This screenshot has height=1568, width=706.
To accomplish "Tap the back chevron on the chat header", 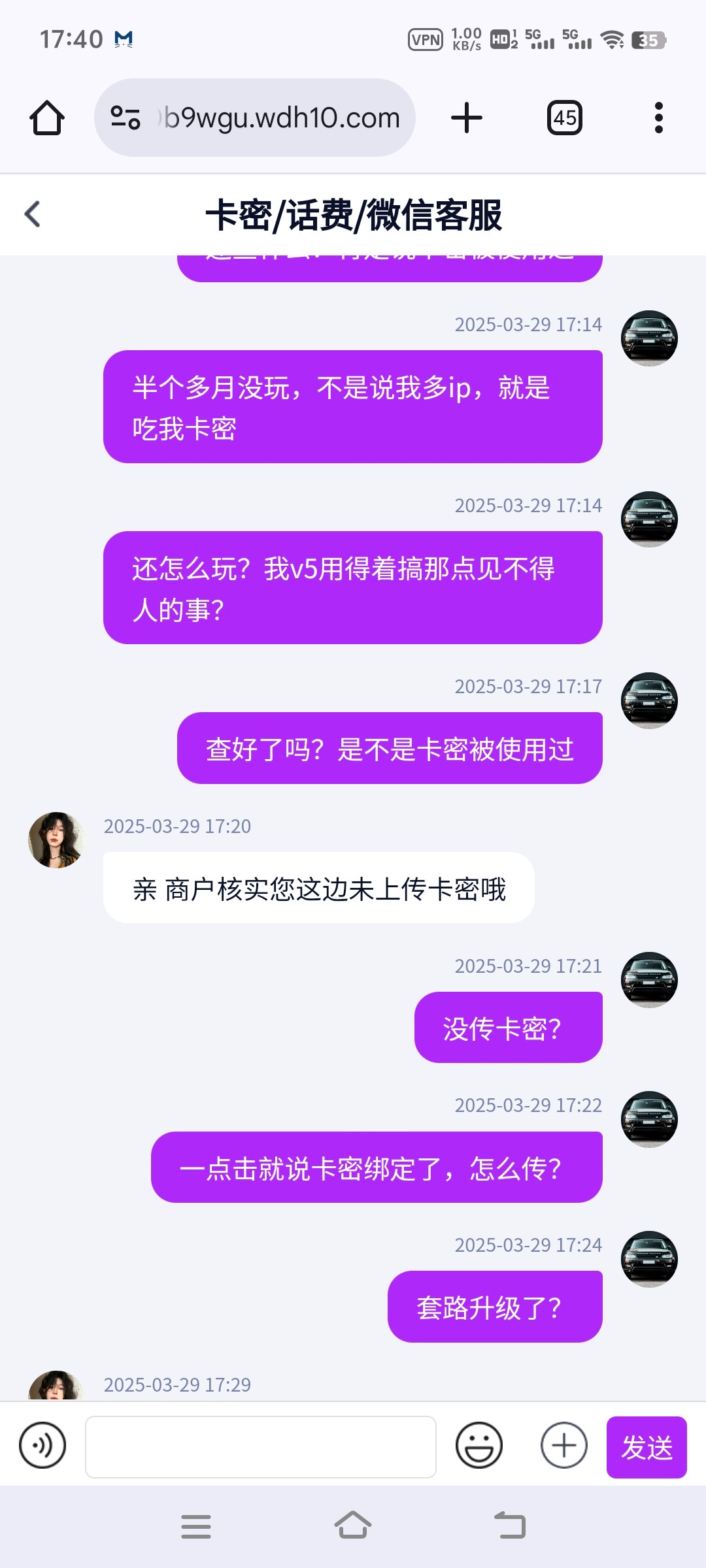I will click(31, 214).
